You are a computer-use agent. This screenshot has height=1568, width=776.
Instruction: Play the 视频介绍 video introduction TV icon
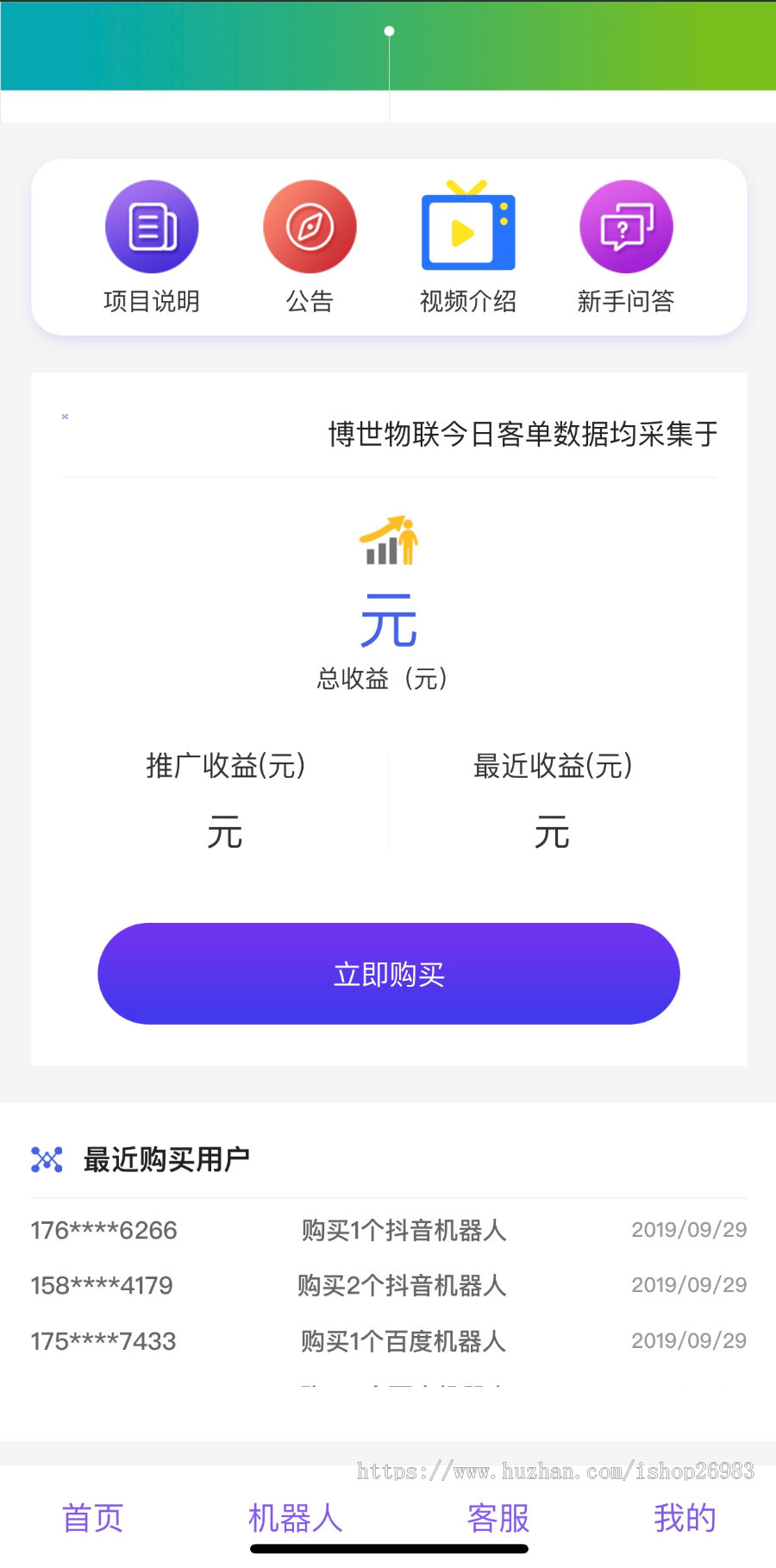click(x=468, y=226)
